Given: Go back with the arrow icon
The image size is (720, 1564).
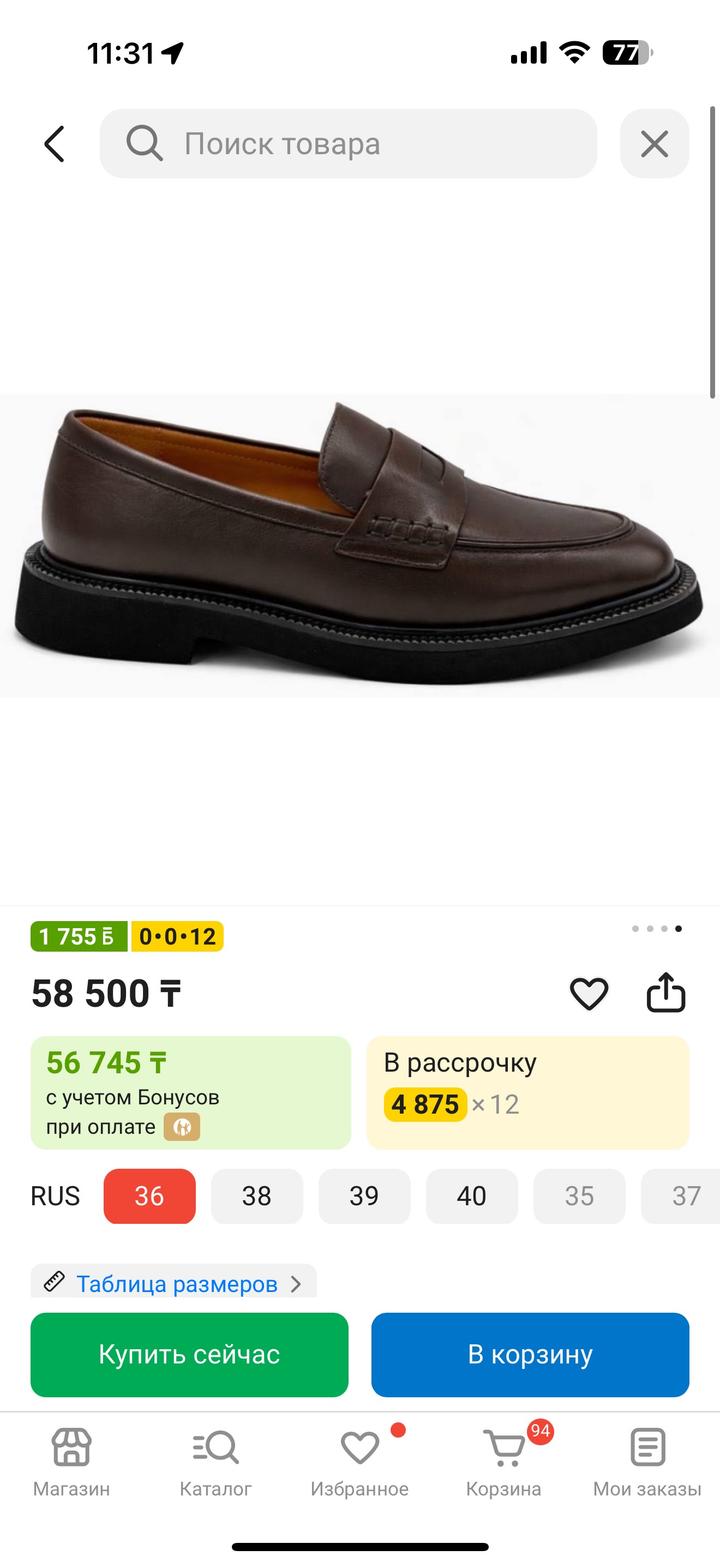Looking at the screenshot, I should click(x=54, y=144).
